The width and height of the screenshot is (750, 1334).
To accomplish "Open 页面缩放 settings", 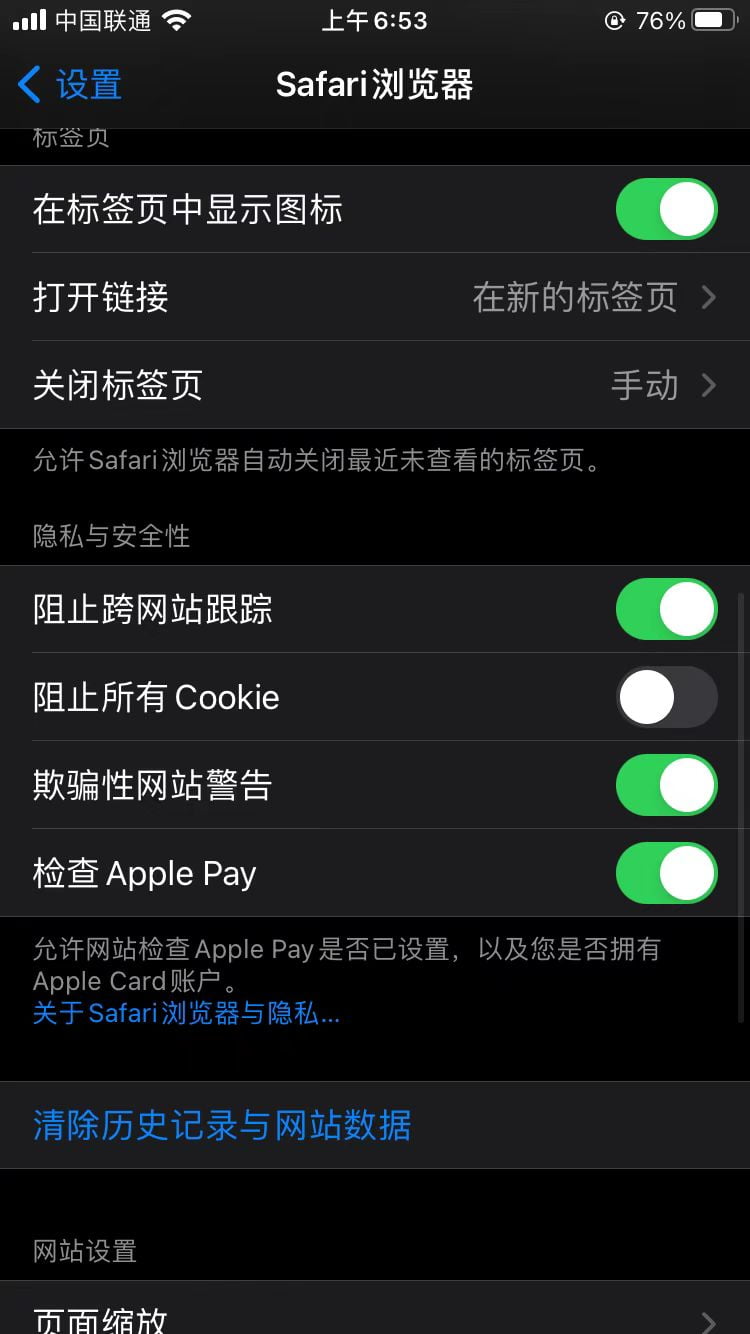I will pyautogui.click(x=375, y=1312).
